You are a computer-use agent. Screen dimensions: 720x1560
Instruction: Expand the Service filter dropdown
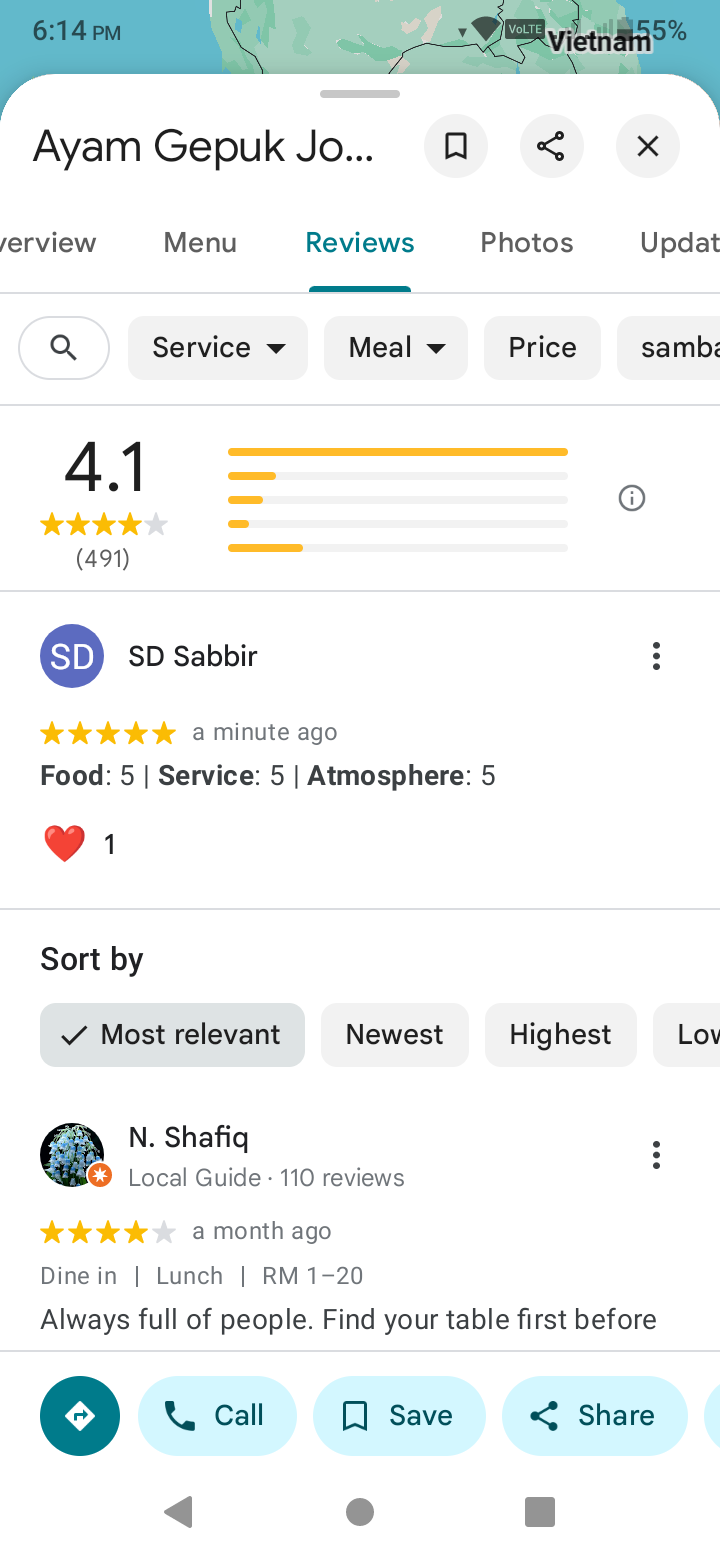(x=218, y=348)
